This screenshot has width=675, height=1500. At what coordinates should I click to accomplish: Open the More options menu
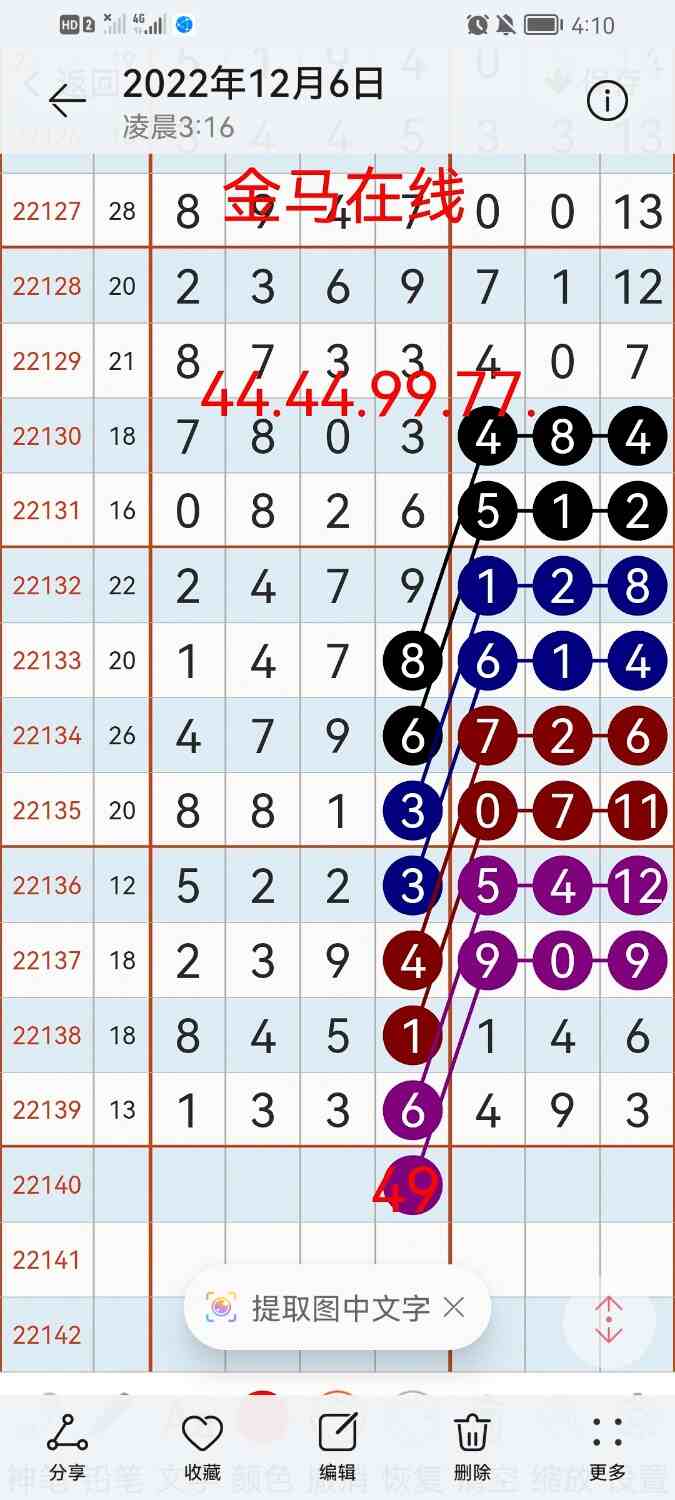click(x=607, y=1446)
